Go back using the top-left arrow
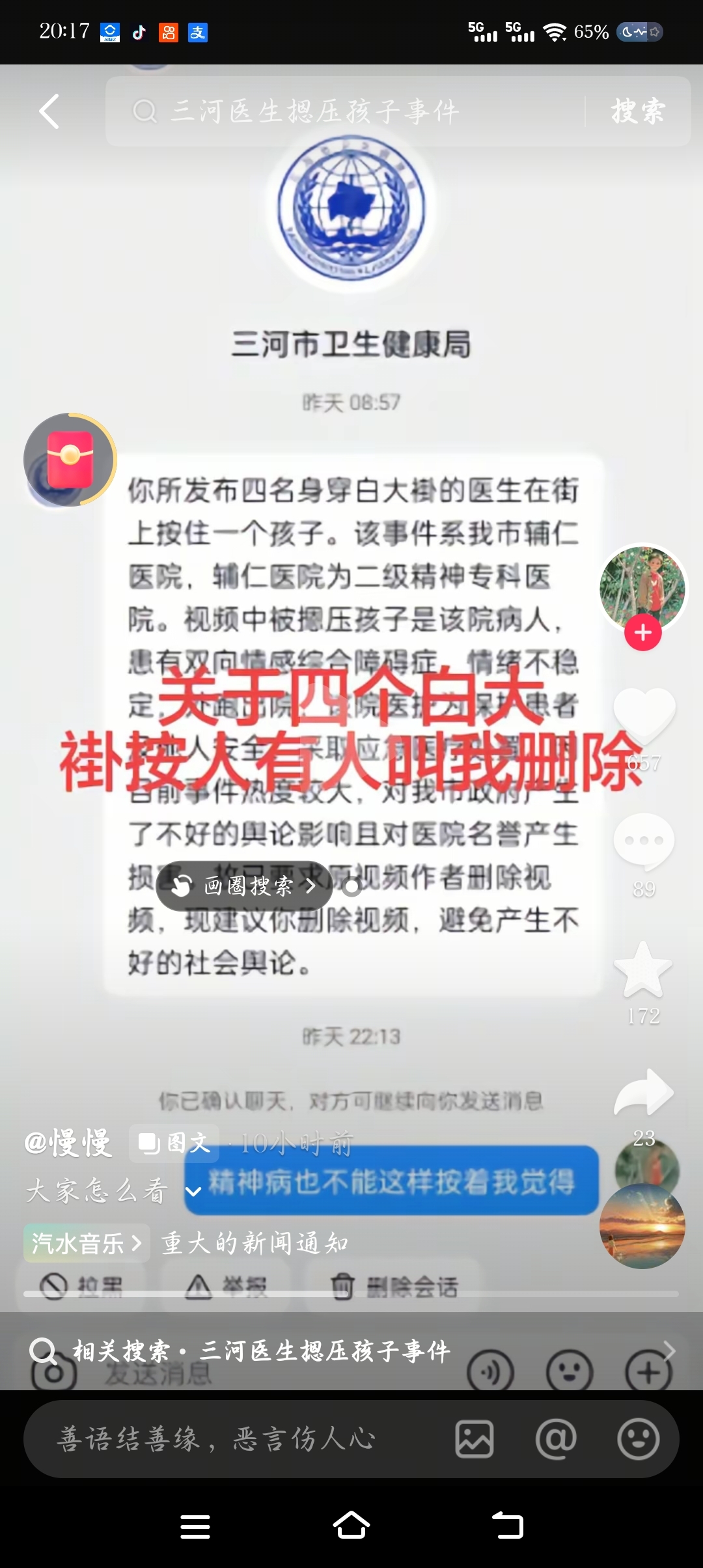 [x=49, y=111]
